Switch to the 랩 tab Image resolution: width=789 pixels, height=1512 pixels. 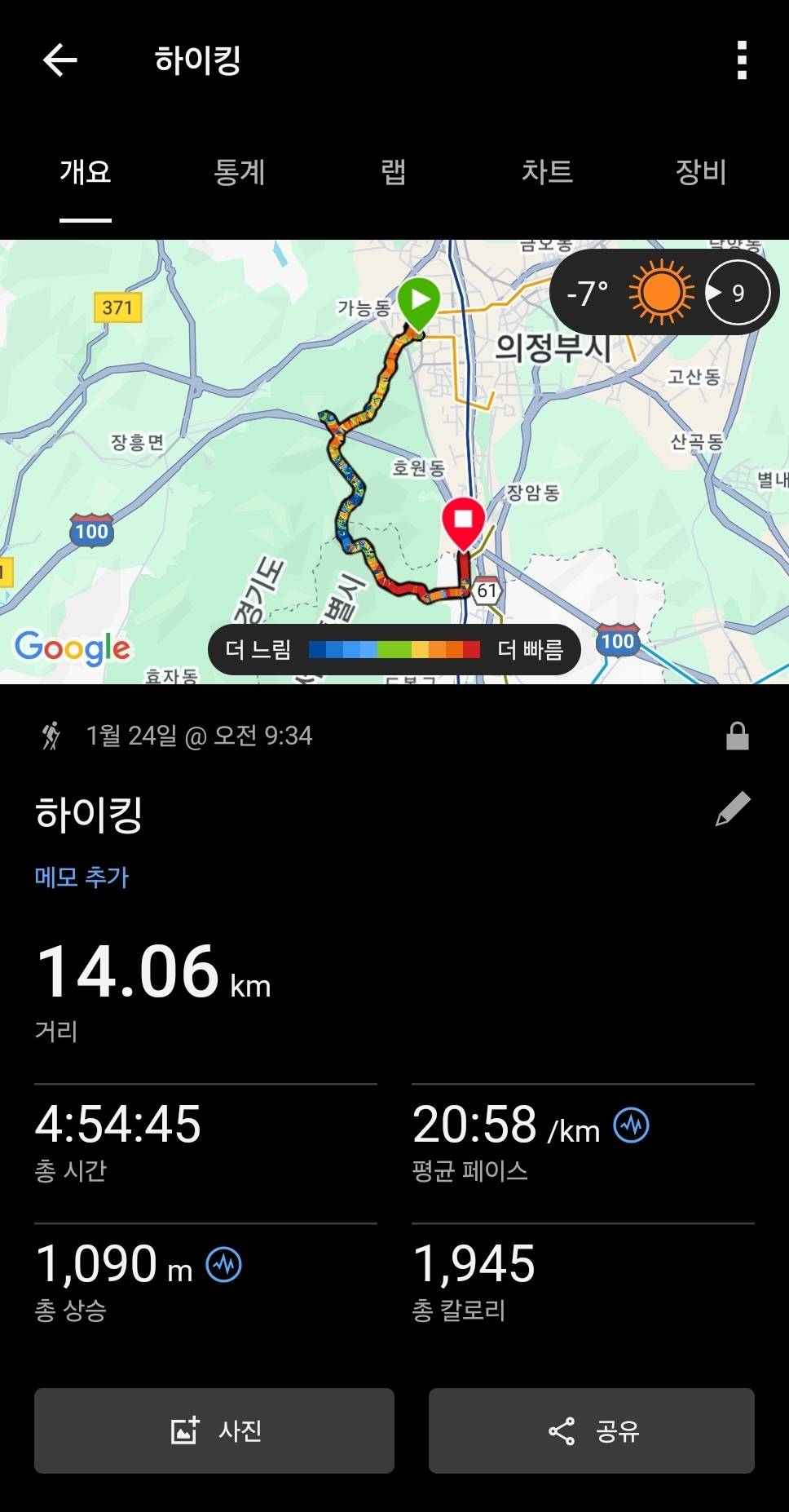coord(390,173)
